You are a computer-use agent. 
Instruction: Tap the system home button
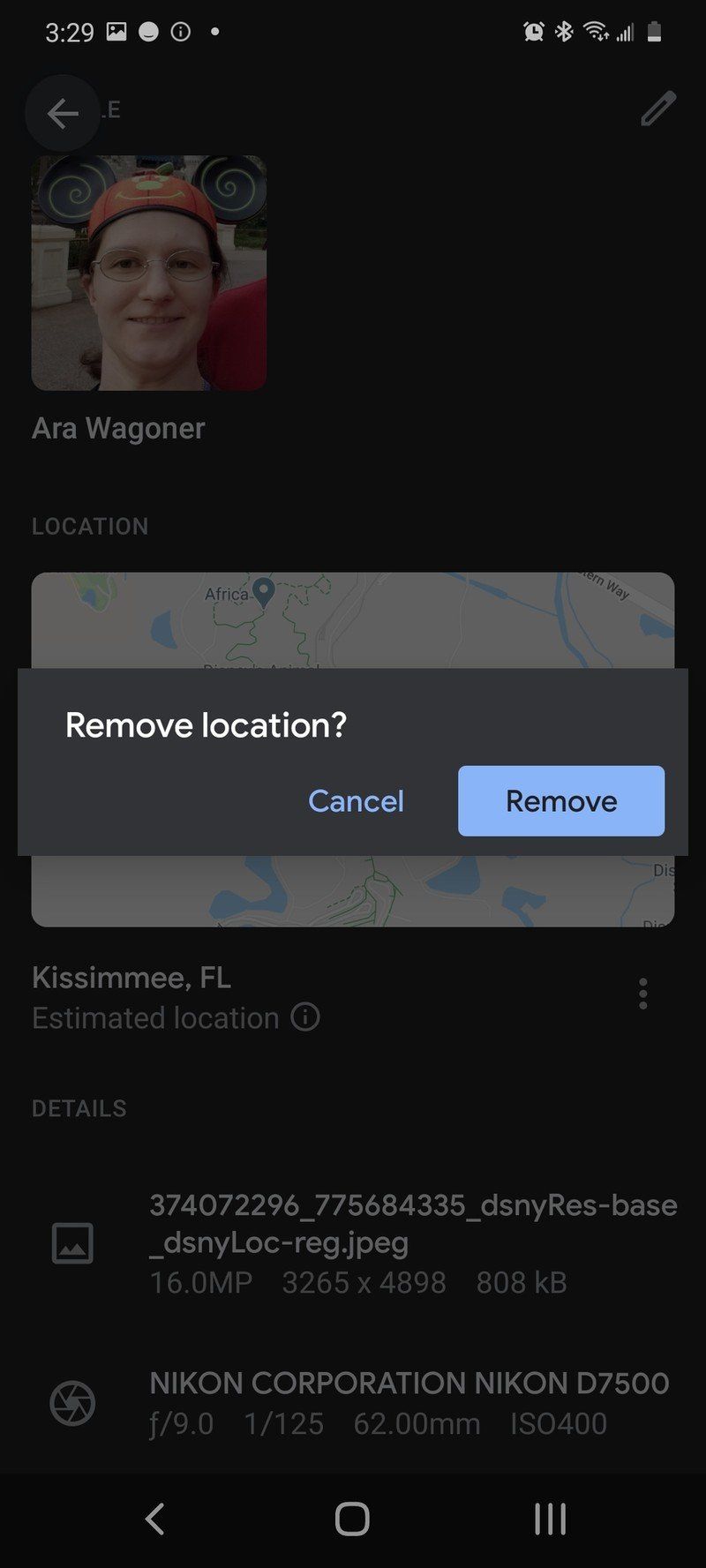click(352, 1519)
